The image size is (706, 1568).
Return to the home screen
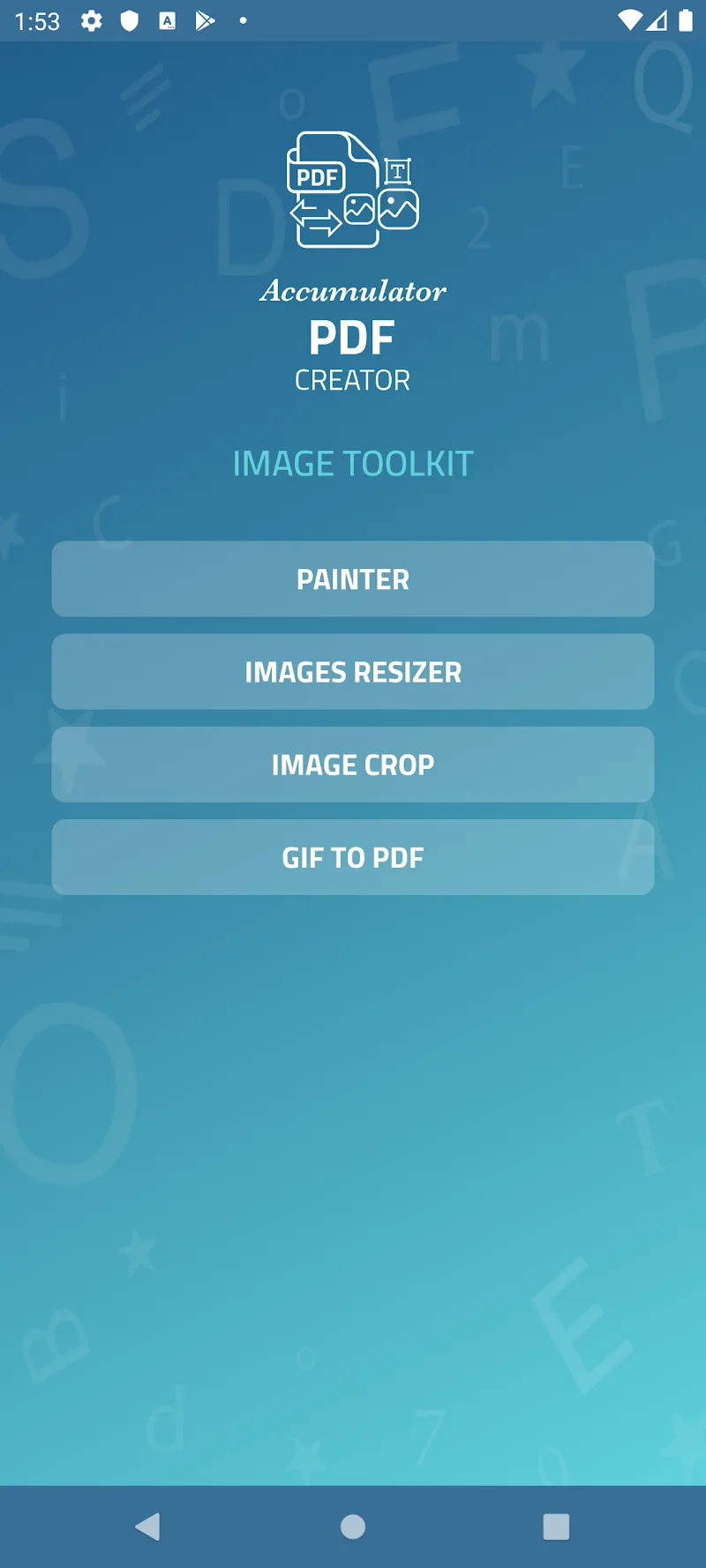coord(353,1527)
